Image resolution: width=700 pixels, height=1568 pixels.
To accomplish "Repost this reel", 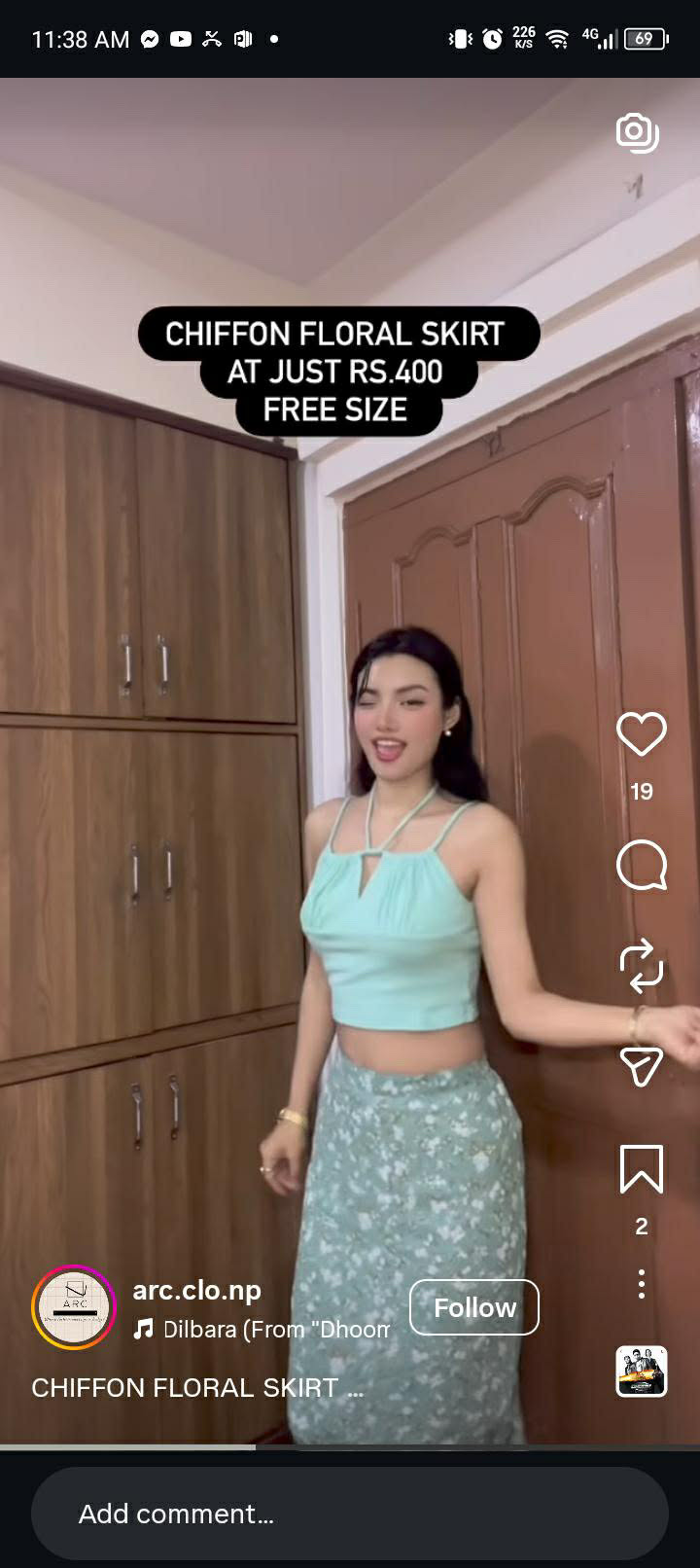I will [x=642, y=965].
